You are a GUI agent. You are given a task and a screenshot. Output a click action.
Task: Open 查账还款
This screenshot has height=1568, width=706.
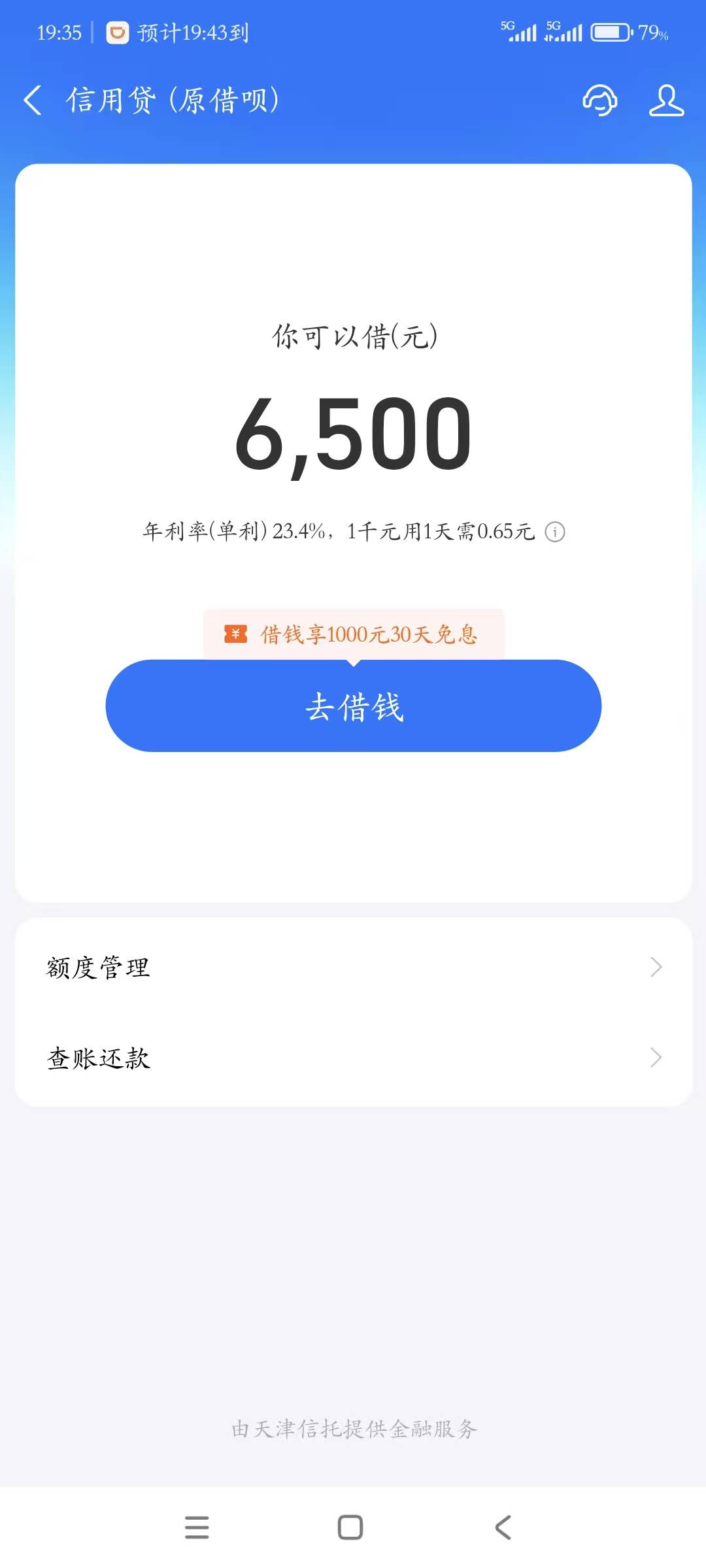[x=353, y=1058]
